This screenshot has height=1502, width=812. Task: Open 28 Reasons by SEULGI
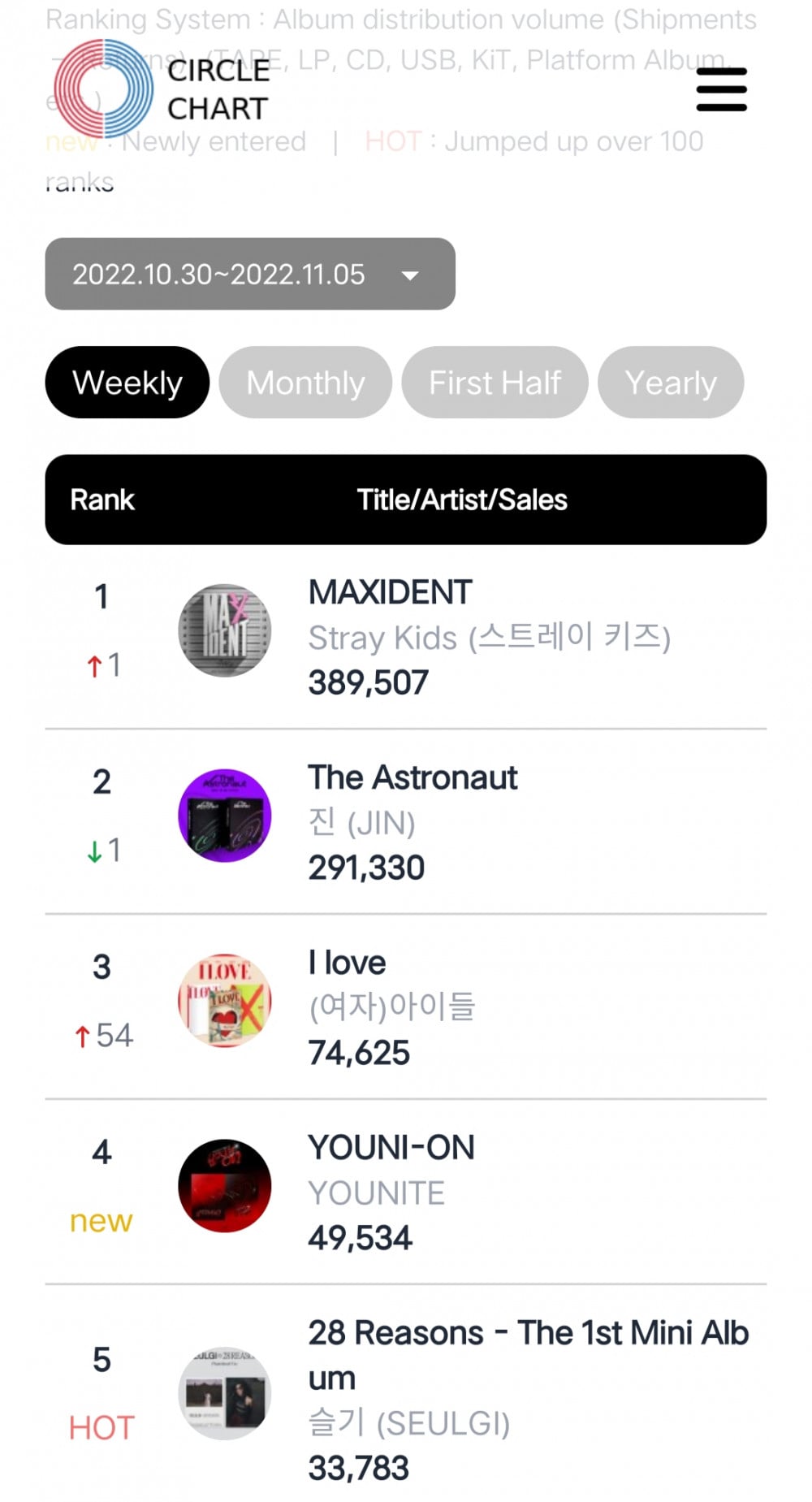point(528,1334)
